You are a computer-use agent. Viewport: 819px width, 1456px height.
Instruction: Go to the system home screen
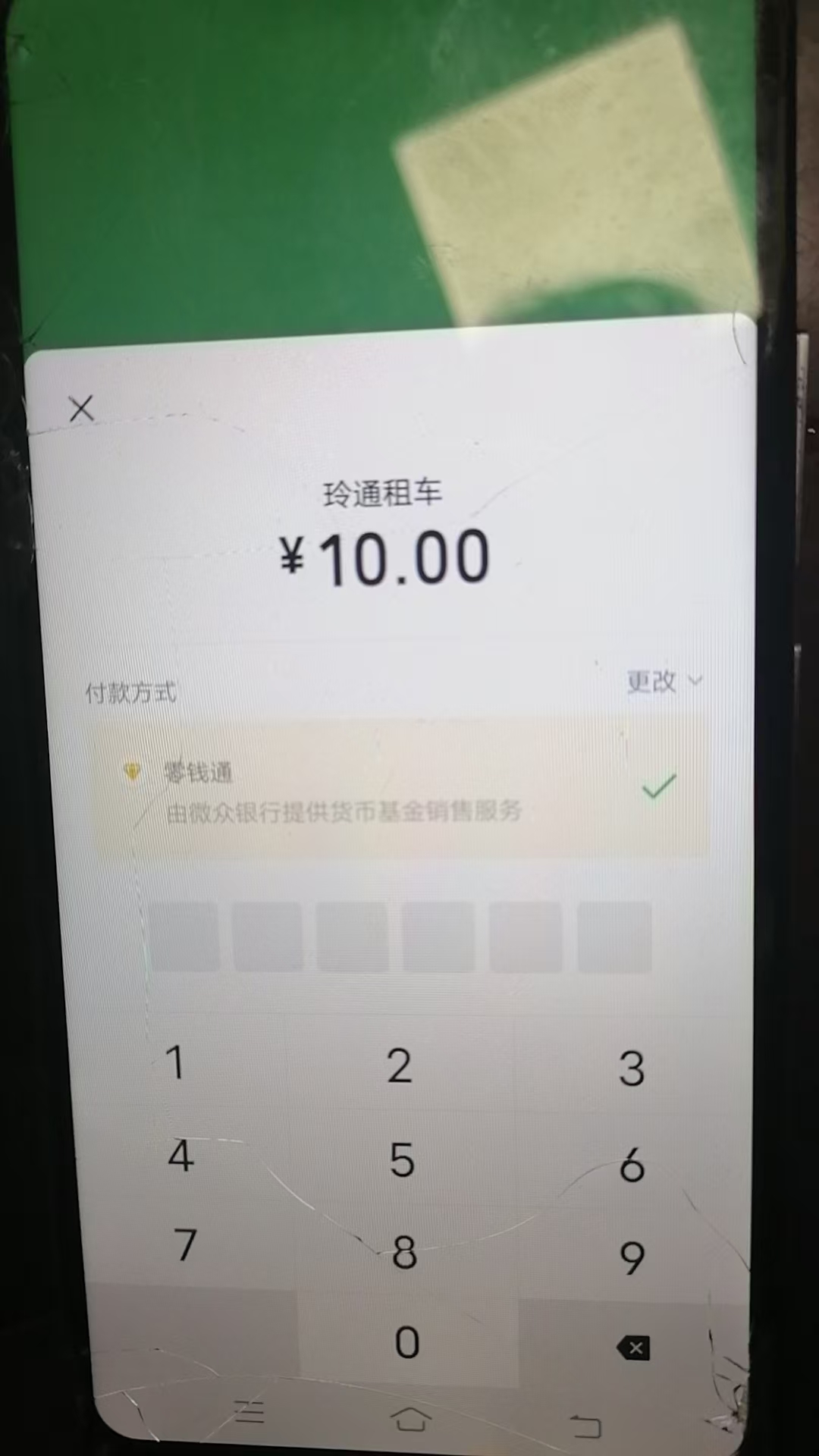pyautogui.click(x=410, y=1418)
